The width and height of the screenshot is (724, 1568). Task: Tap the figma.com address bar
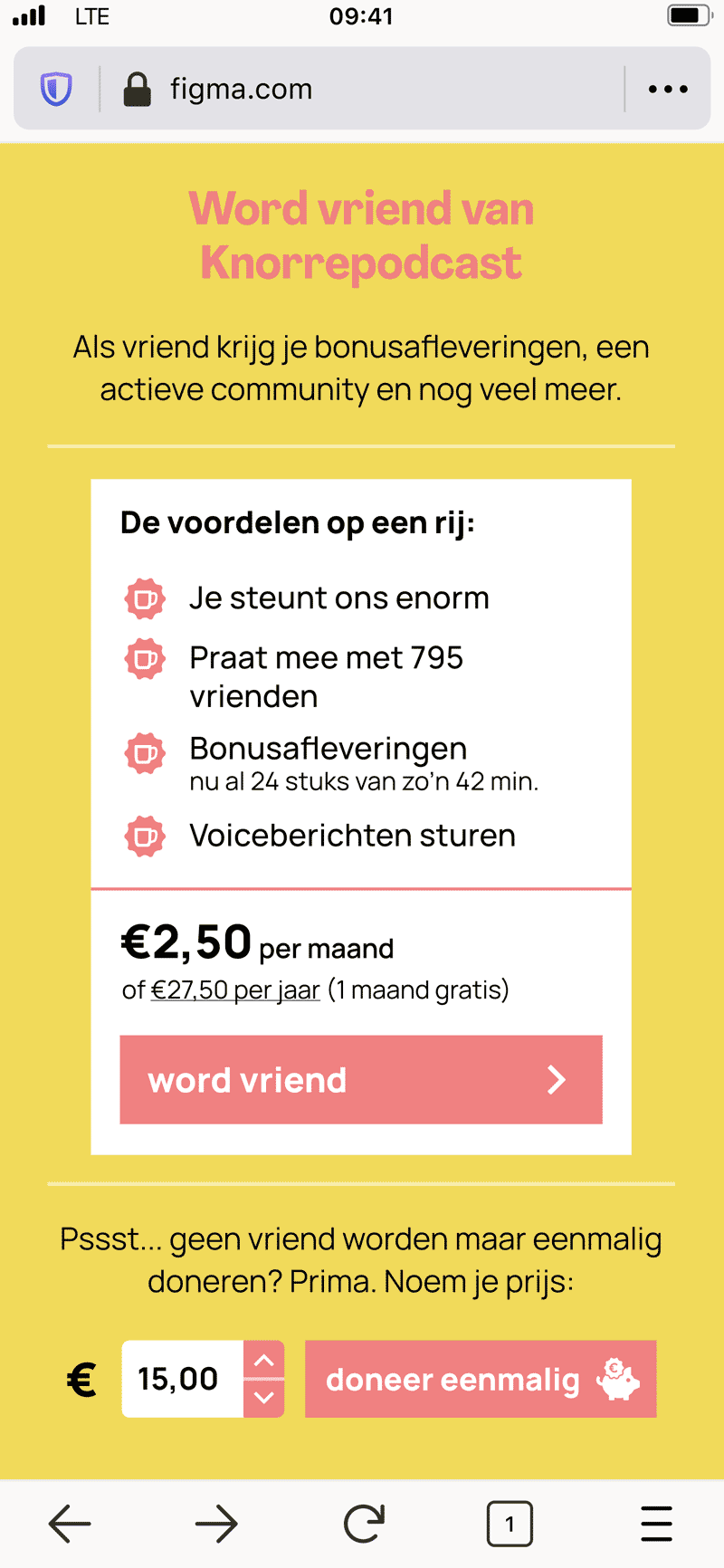(362, 89)
